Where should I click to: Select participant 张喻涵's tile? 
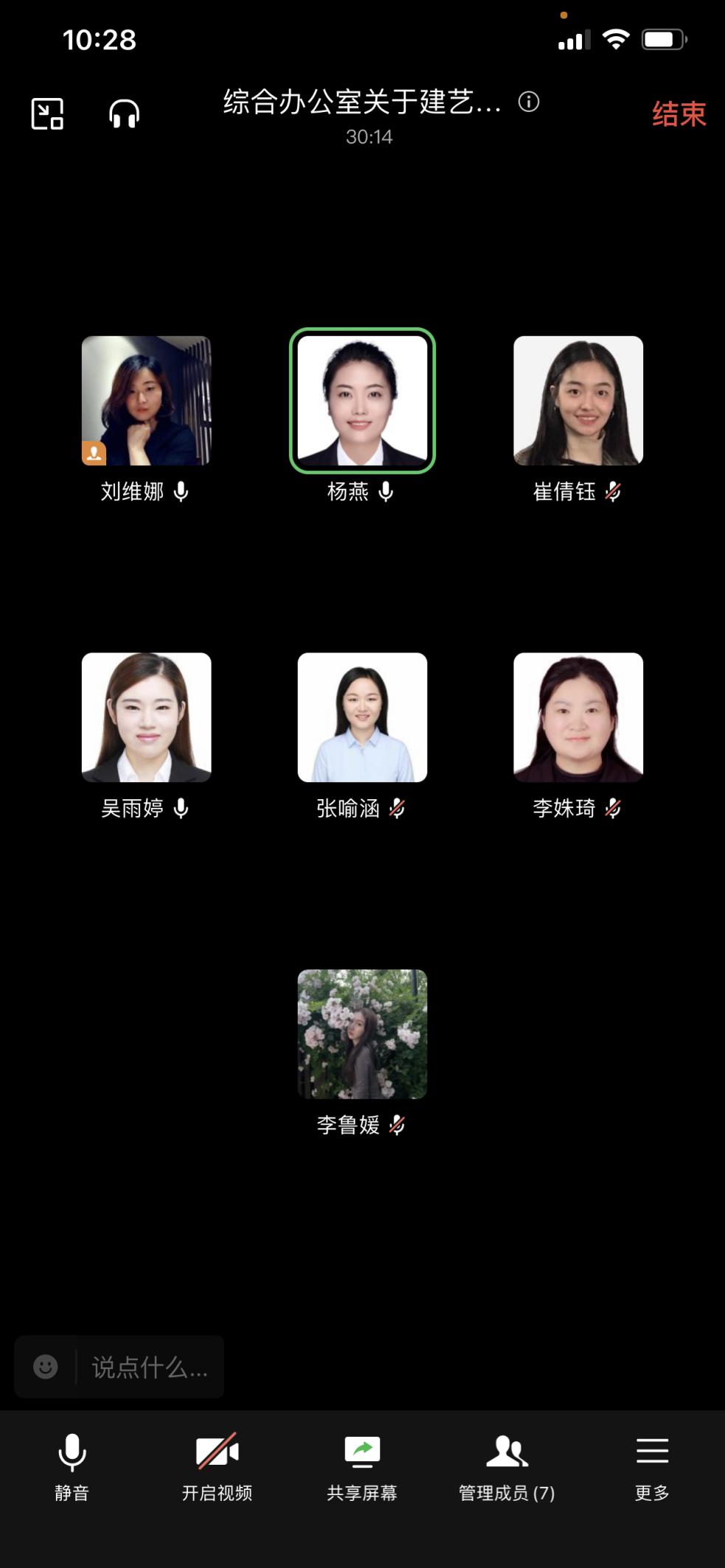pyautogui.click(x=362, y=717)
